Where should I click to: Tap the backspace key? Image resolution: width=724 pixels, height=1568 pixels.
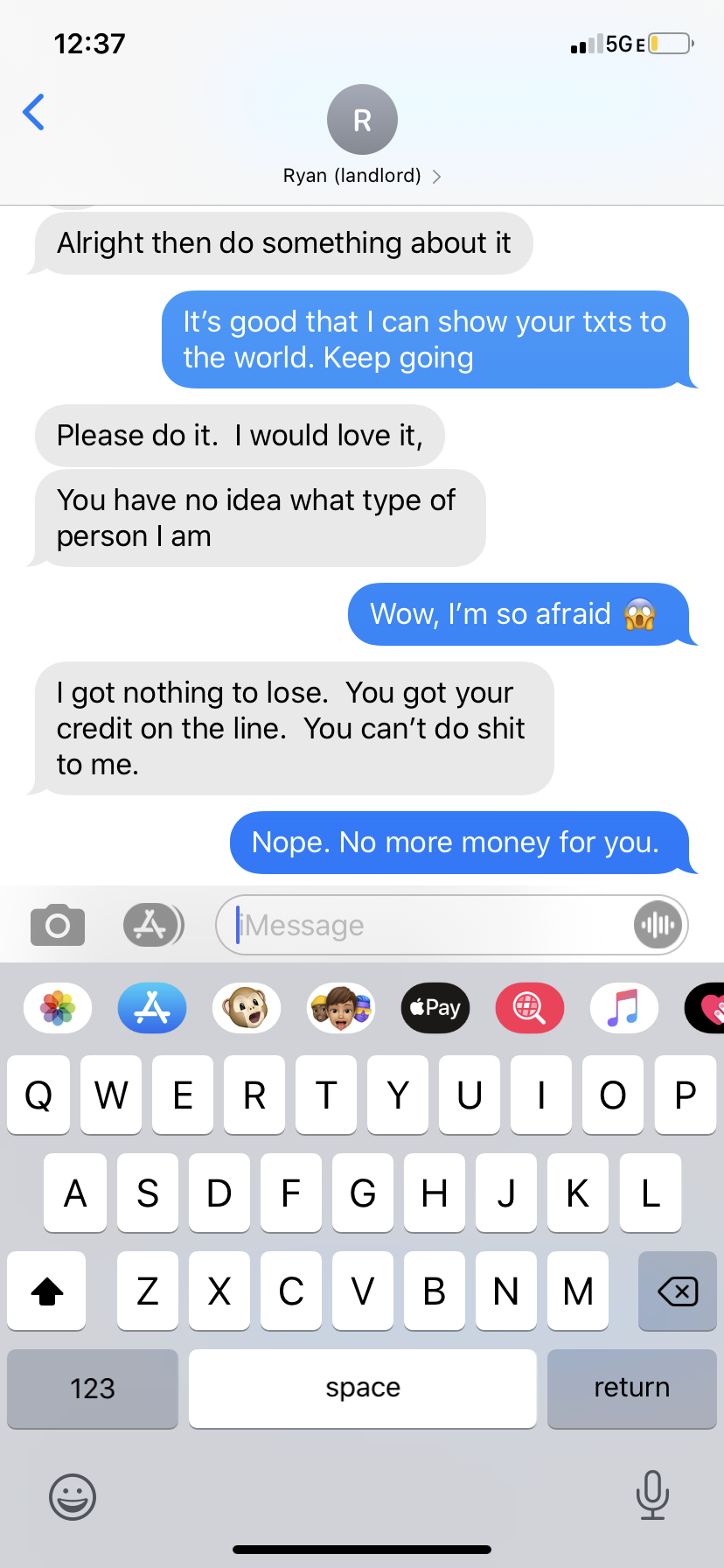pyautogui.click(x=678, y=1291)
